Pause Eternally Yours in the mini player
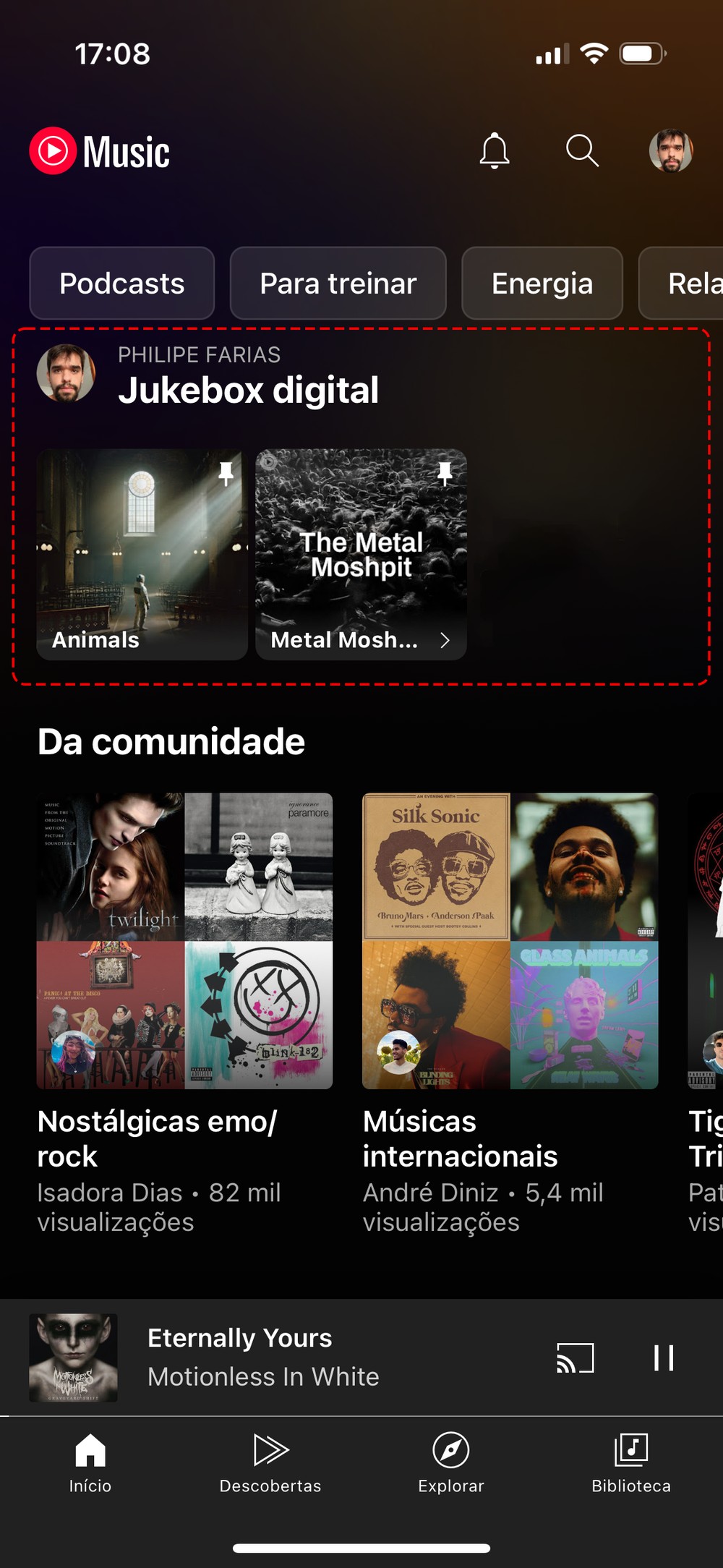723x1568 pixels. [663, 1358]
